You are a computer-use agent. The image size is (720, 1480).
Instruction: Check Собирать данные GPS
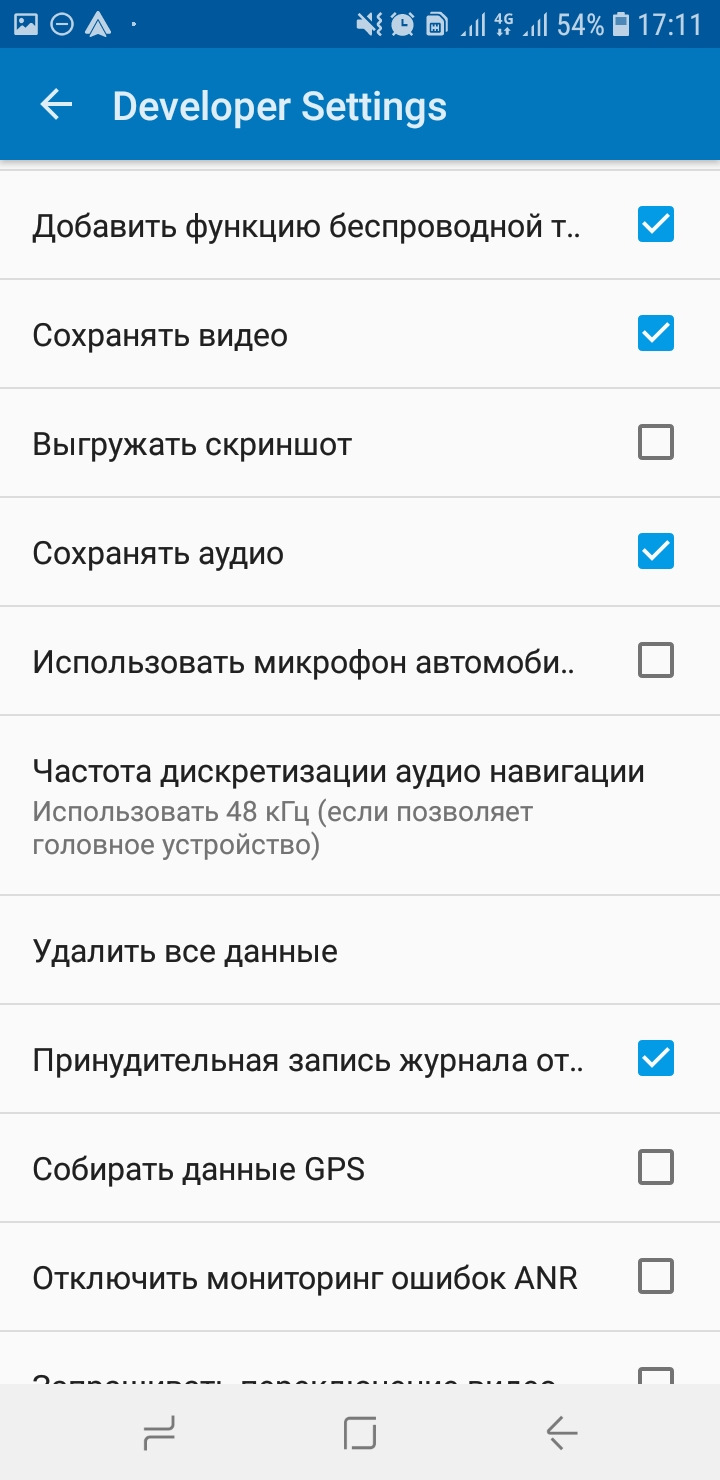[x=655, y=1167]
